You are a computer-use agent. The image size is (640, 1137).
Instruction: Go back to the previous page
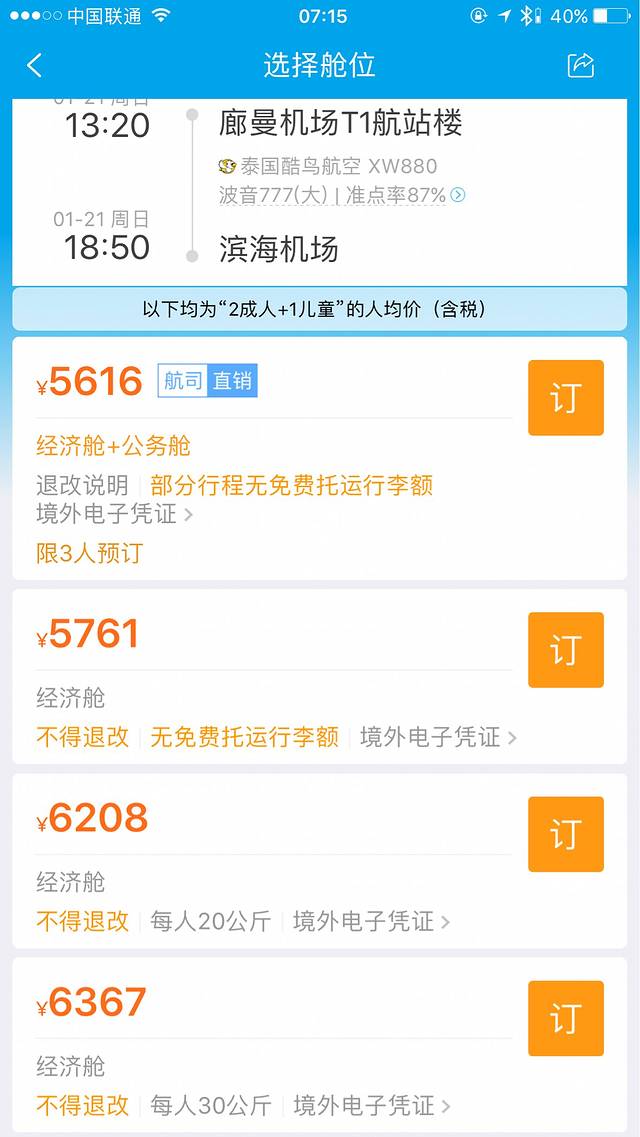coord(34,66)
